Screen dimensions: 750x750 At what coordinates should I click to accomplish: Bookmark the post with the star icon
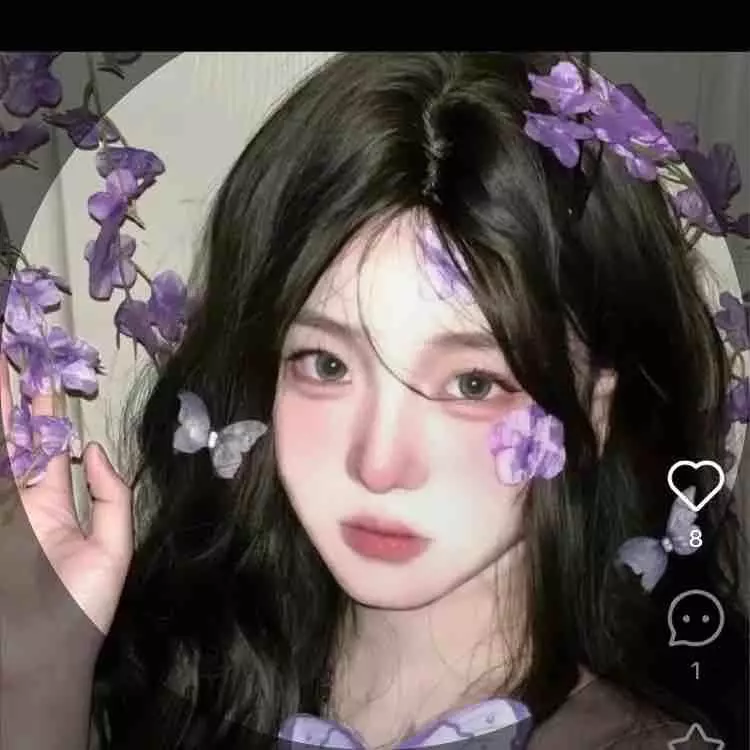pos(695,738)
